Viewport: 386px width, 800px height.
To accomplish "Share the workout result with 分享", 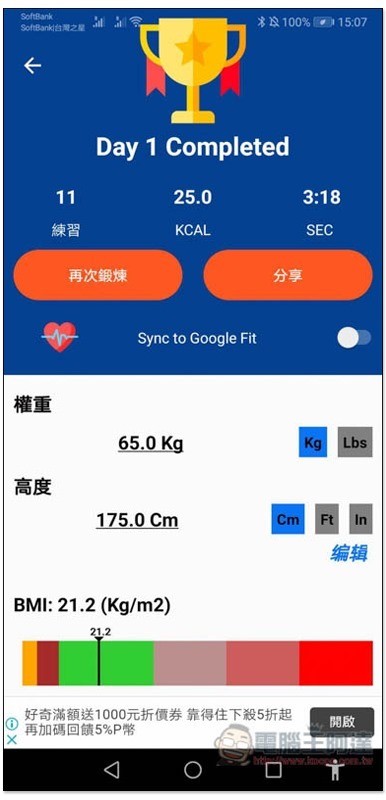I will pos(288,276).
